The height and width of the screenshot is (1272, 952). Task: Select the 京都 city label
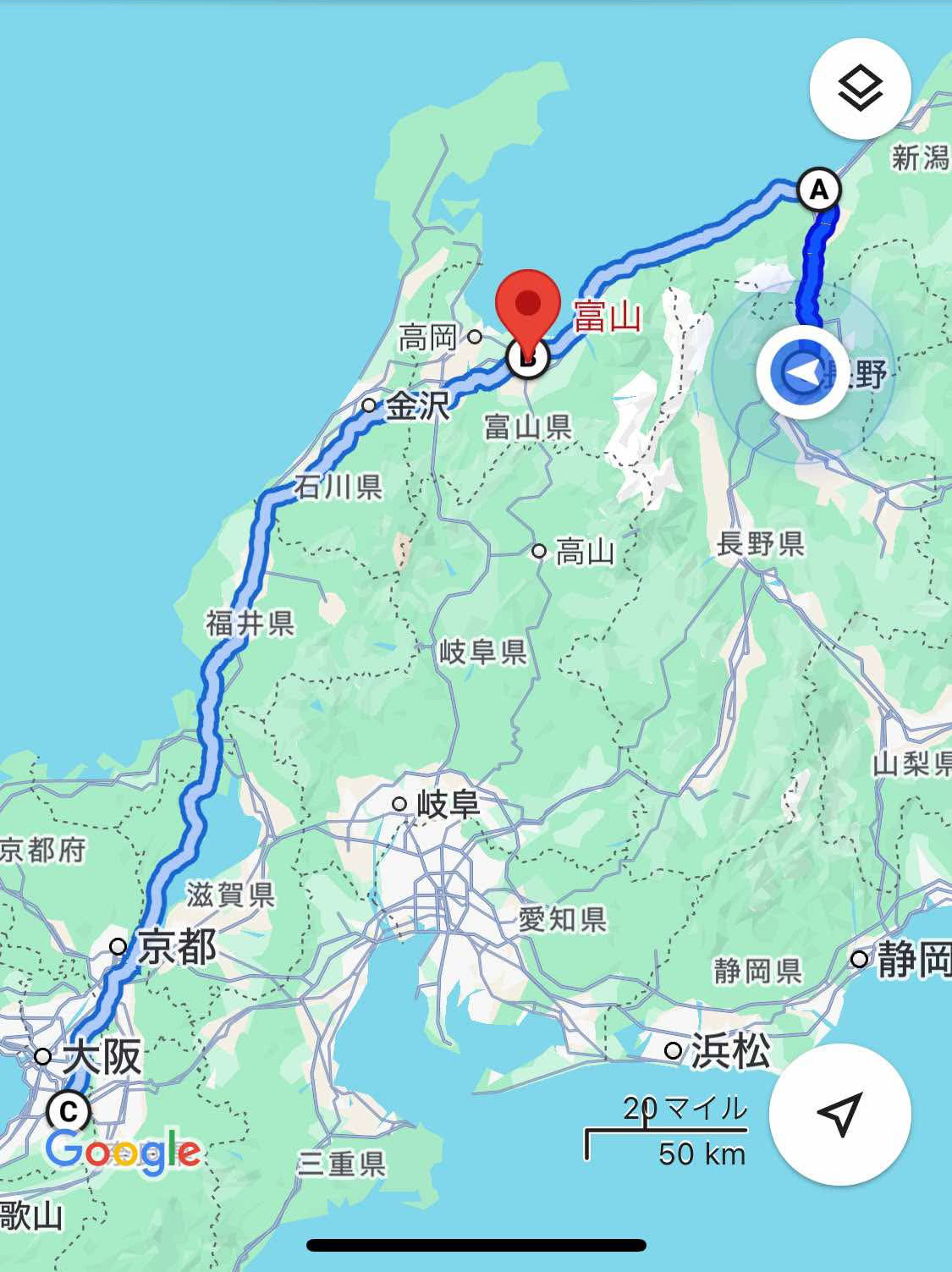(176, 945)
